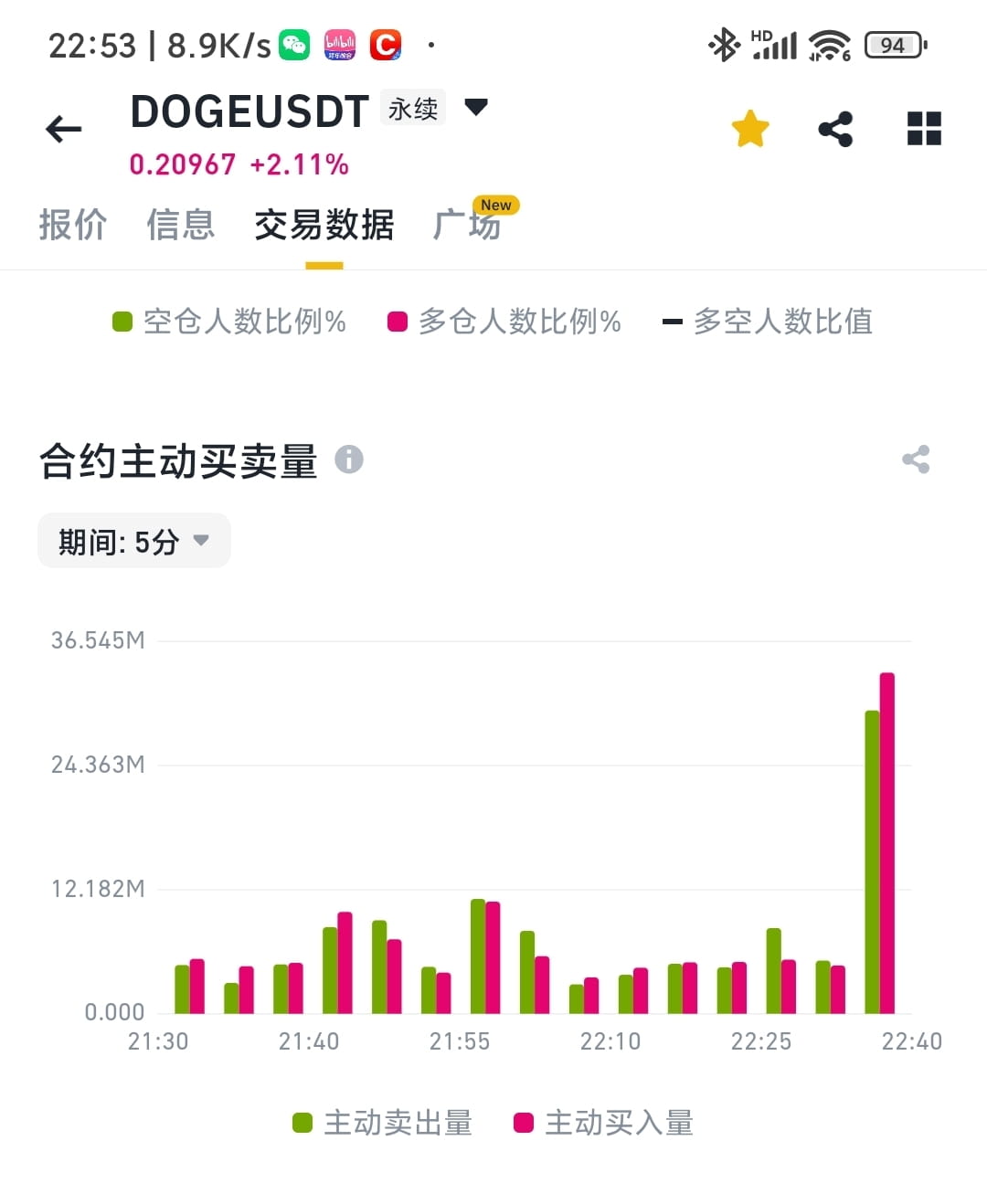The height and width of the screenshot is (1204, 987).
Task: Open the grid layout icon top right
Action: (x=923, y=129)
